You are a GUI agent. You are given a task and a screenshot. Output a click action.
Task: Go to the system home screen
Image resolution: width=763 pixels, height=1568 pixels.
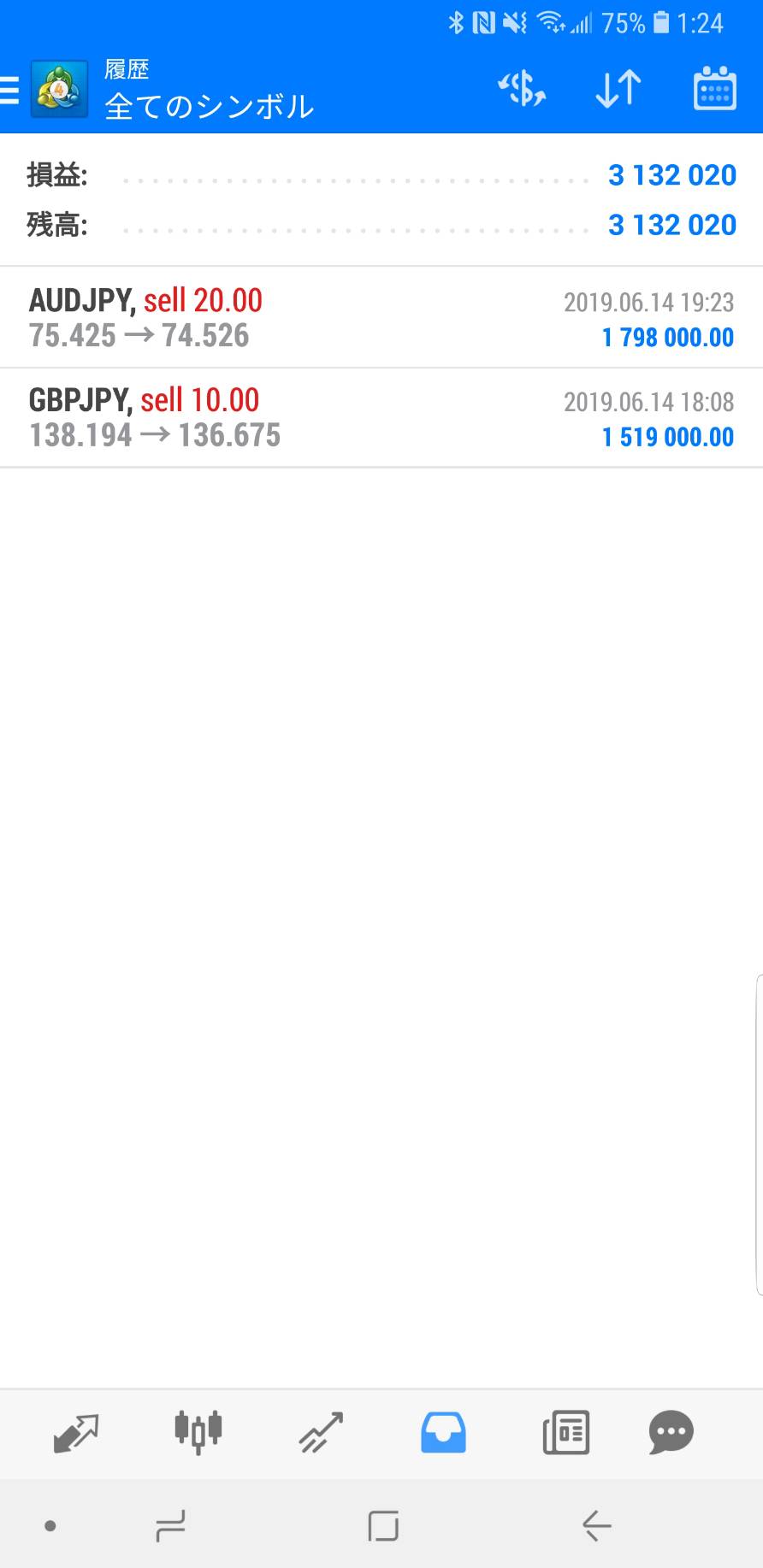(383, 1525)
